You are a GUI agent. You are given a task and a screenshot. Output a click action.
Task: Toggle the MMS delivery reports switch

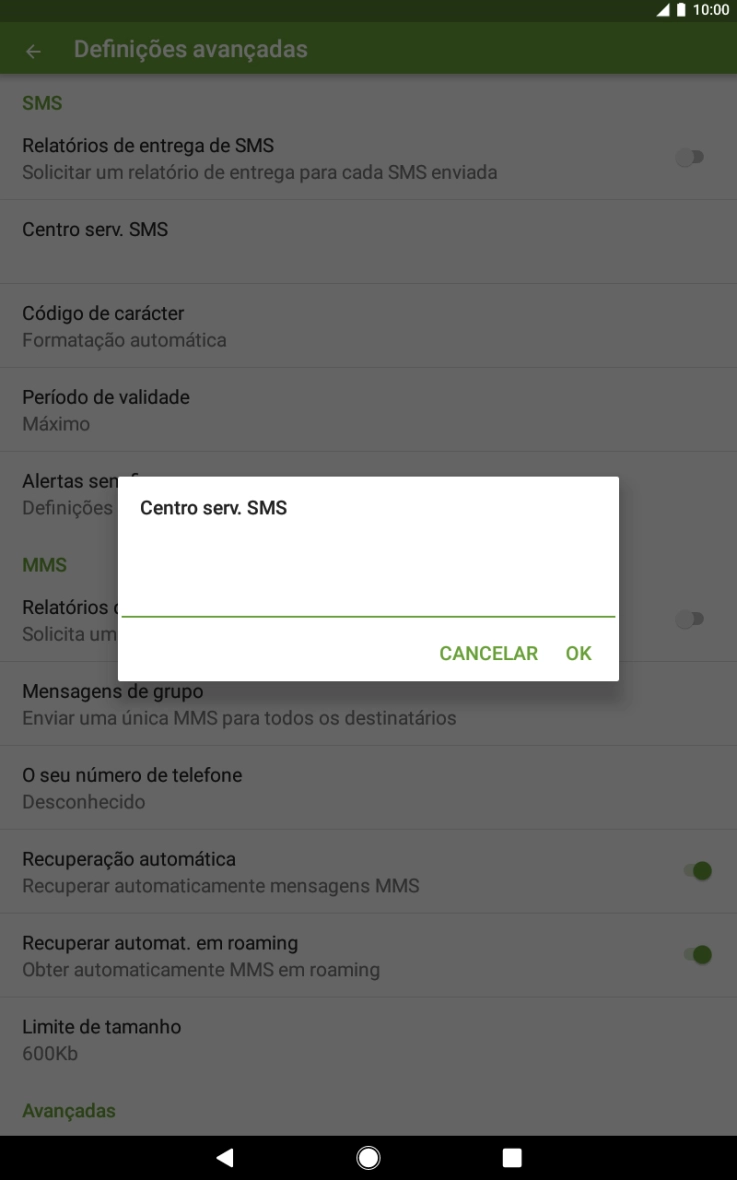(689, 620)
